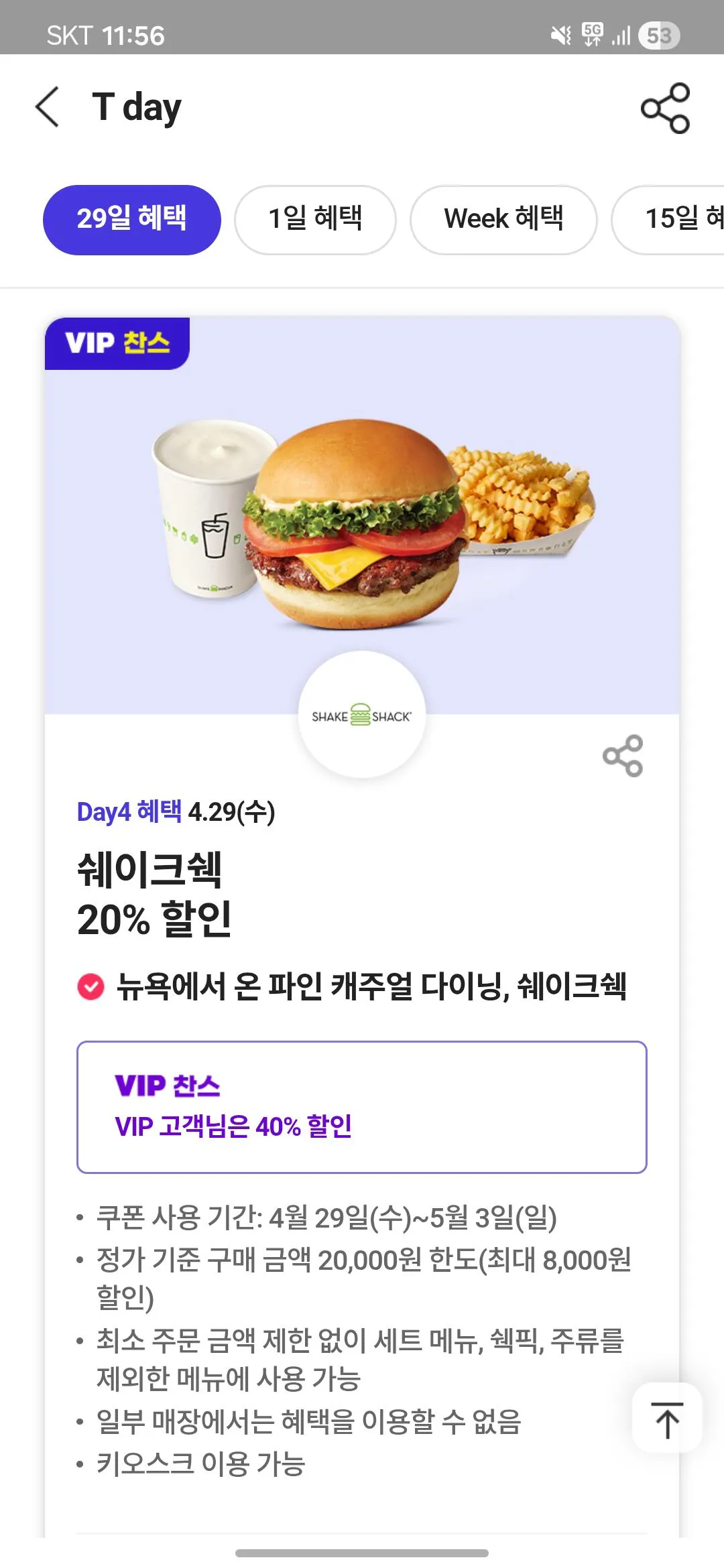Select the 15일 혜택 tab
The height and width of the screenshot is (1568, 724).
tap(680, 219)
